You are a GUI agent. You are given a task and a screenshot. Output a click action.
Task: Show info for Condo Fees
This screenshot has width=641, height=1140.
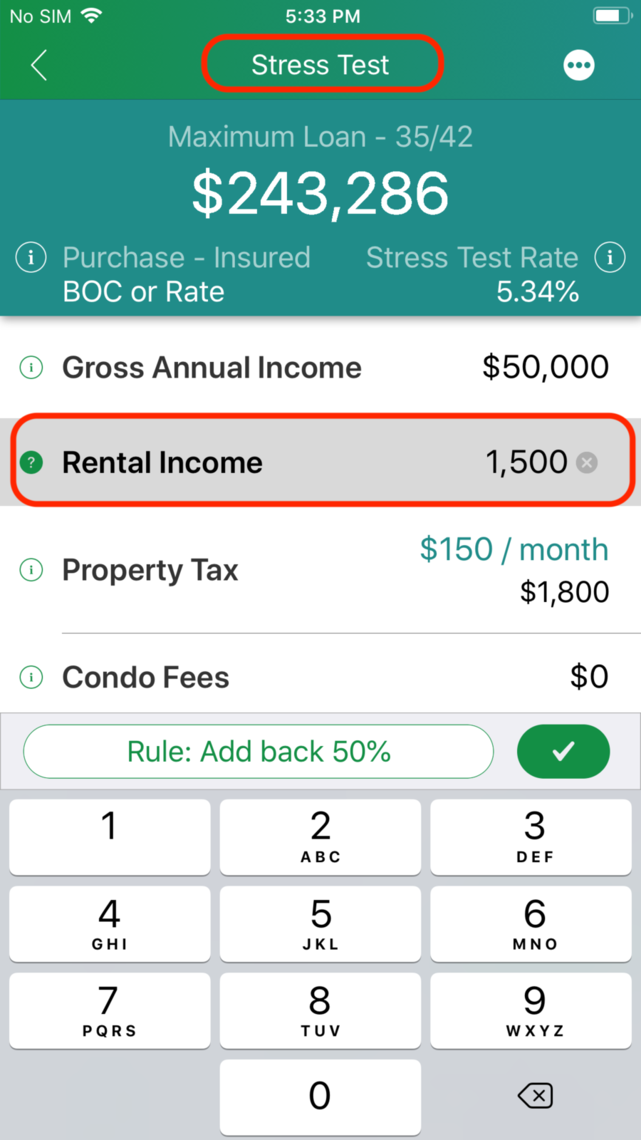(x=31, y=678)
